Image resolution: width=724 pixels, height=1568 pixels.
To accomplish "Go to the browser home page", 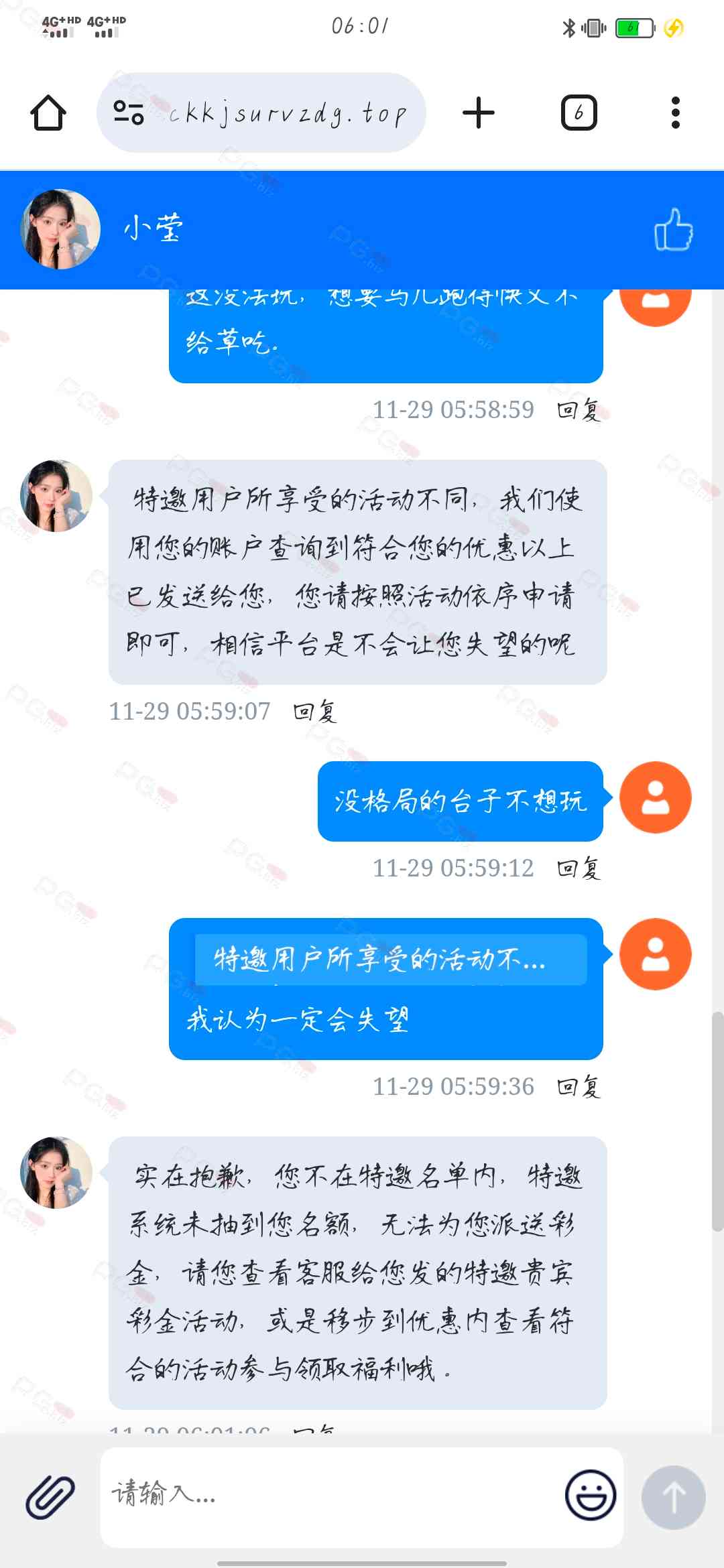I will (48, 113).
